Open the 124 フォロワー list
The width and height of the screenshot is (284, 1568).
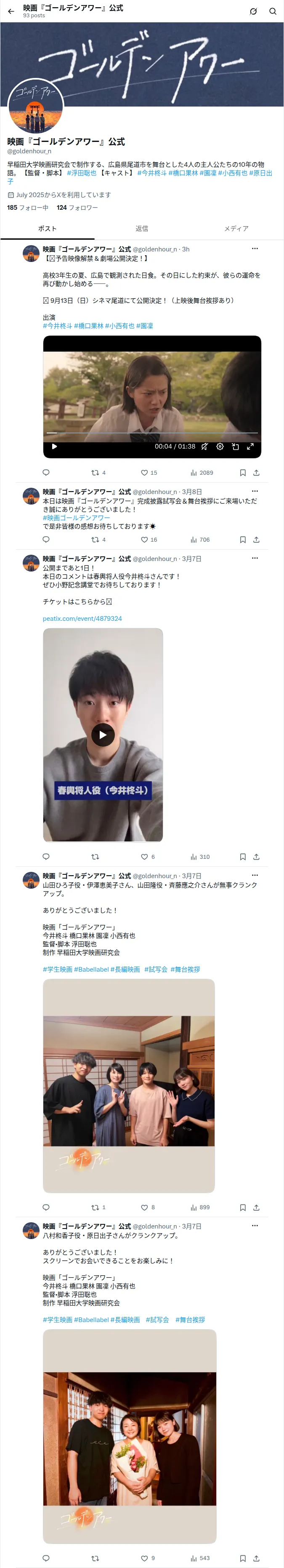tap(77, 208)
